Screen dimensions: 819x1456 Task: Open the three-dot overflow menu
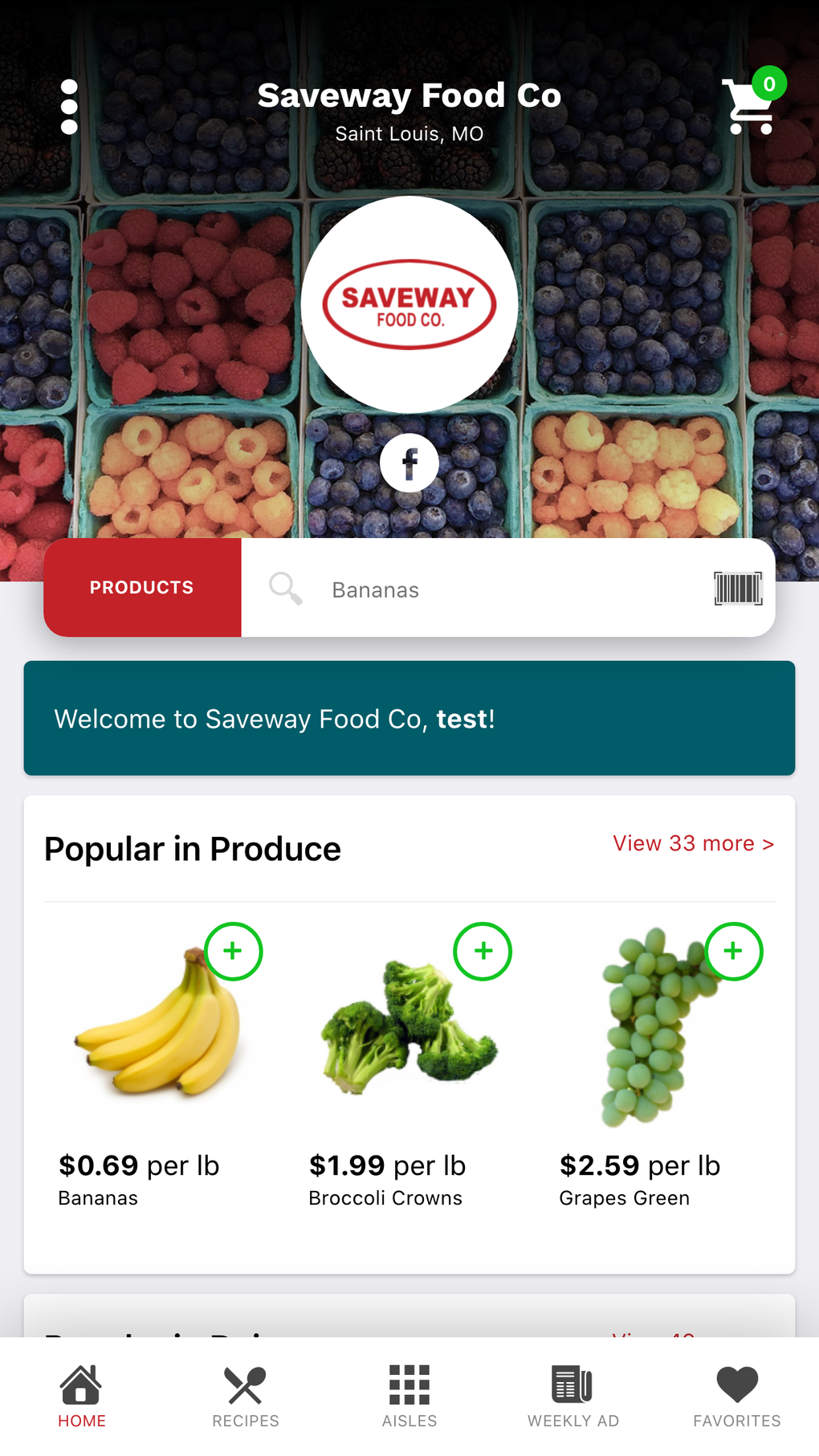pyautogui.click(x=71, y=105)
